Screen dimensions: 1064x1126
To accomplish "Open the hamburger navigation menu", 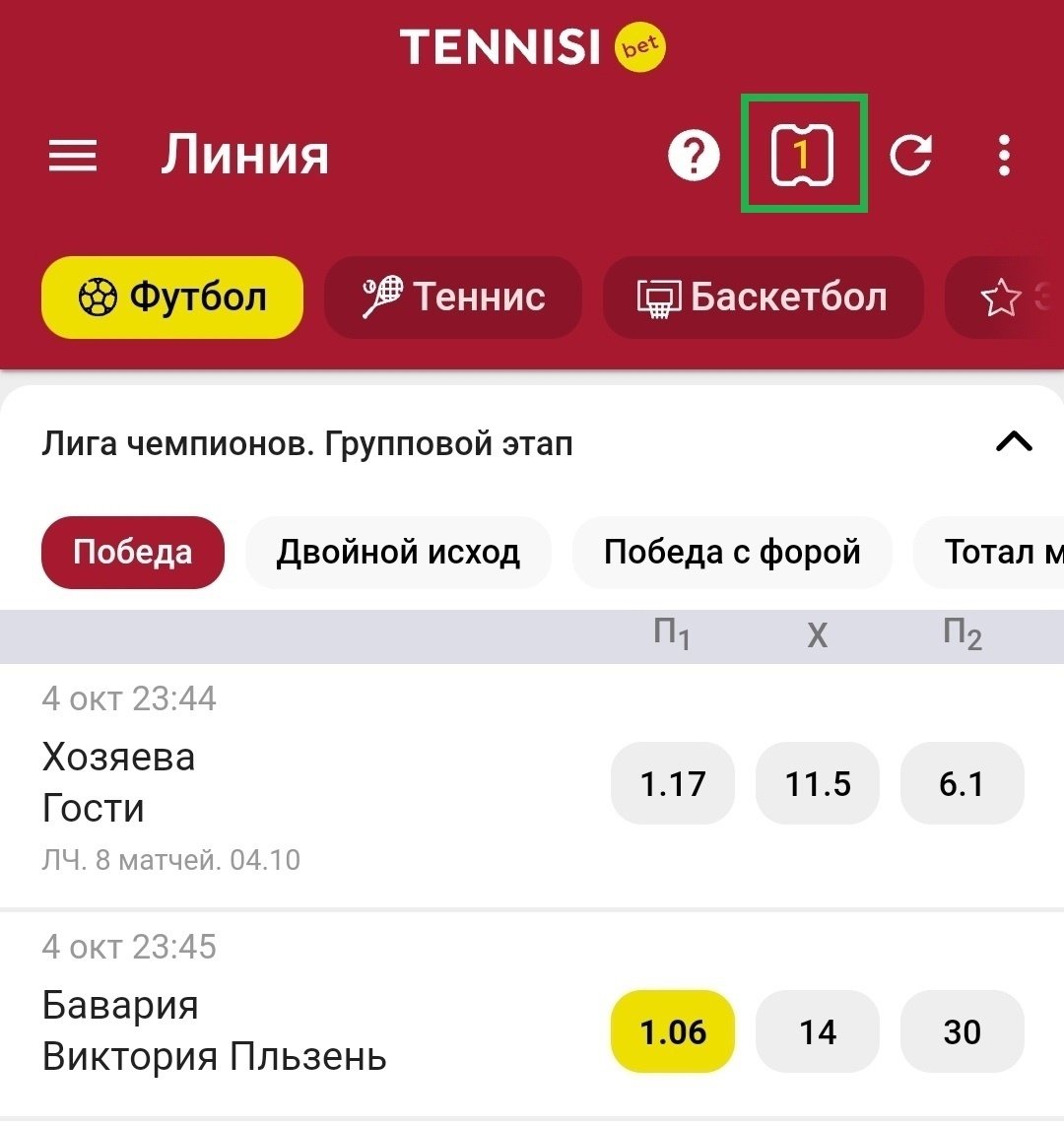I will tap(73, 156).
